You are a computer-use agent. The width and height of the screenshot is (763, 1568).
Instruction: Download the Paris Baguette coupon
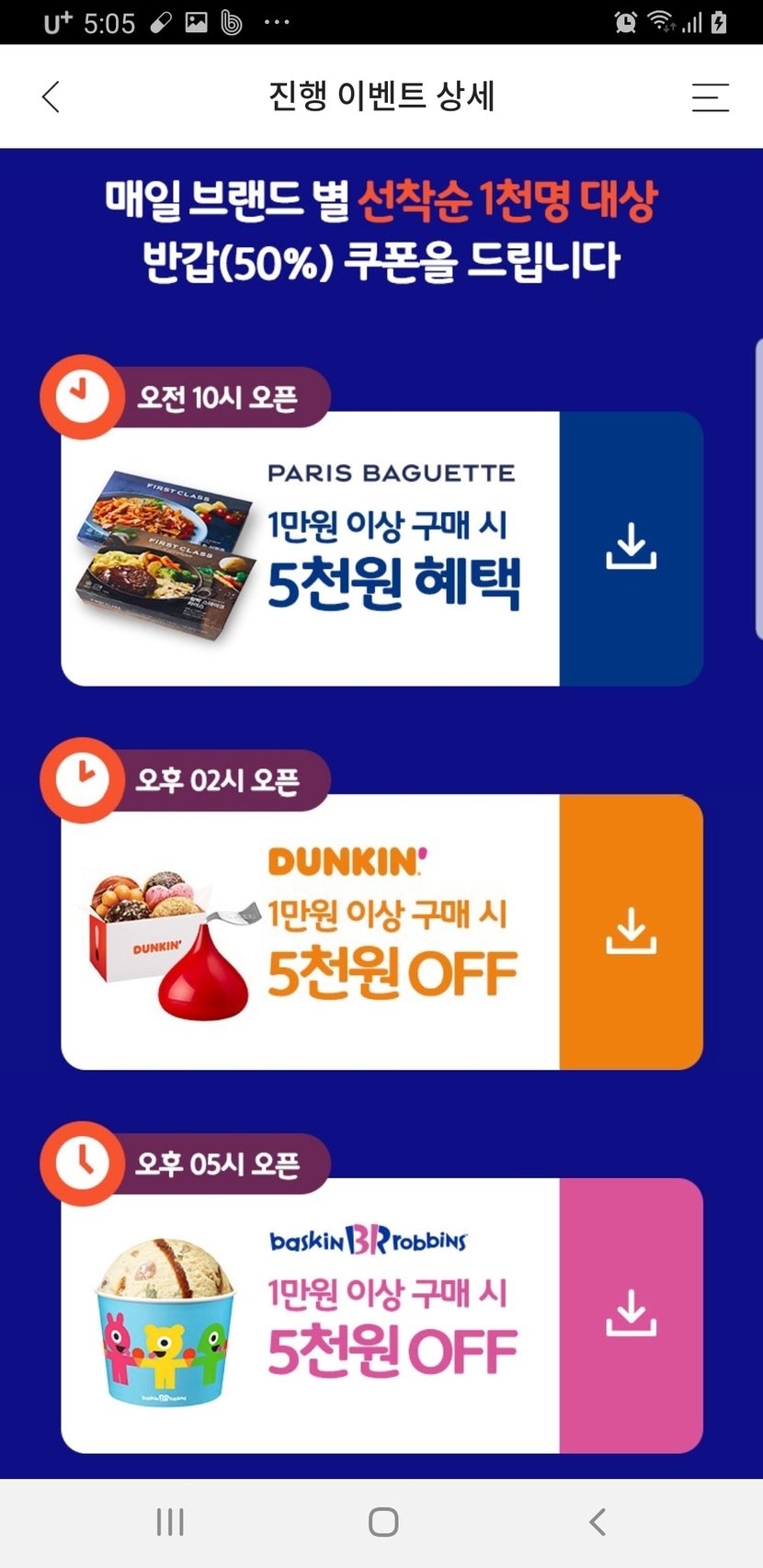click(631, 548)
